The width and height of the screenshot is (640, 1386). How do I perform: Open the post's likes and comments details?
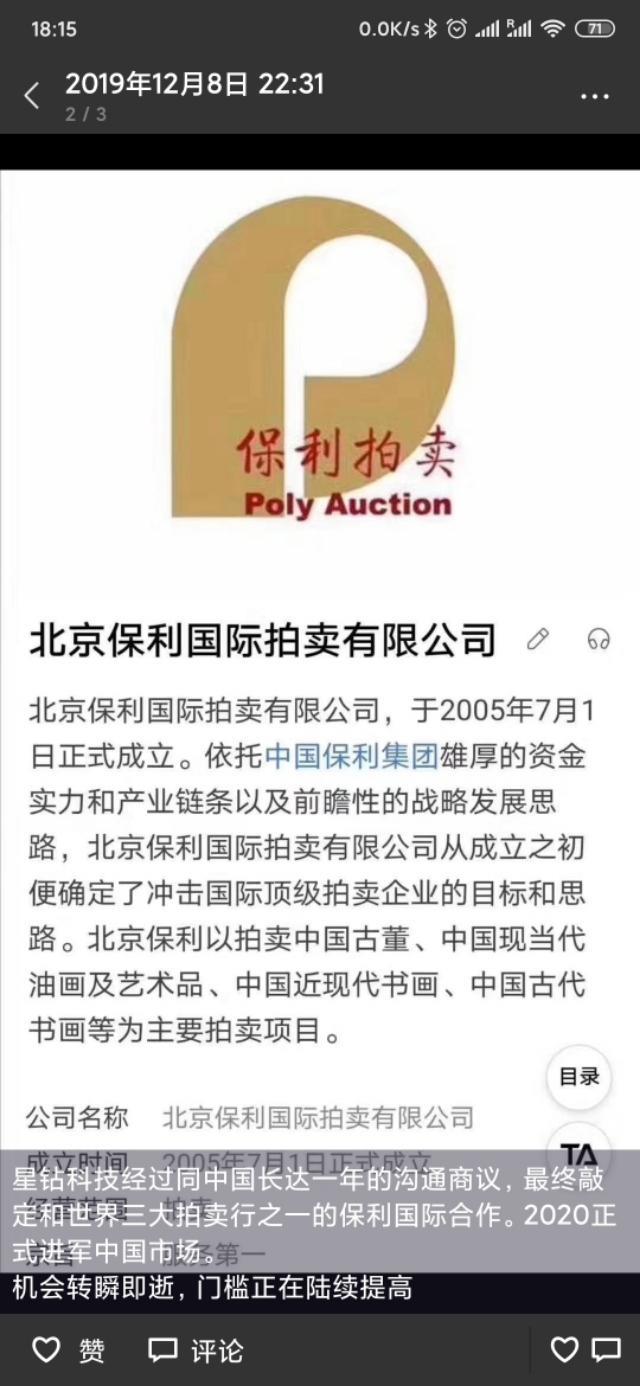point(586,1351)
